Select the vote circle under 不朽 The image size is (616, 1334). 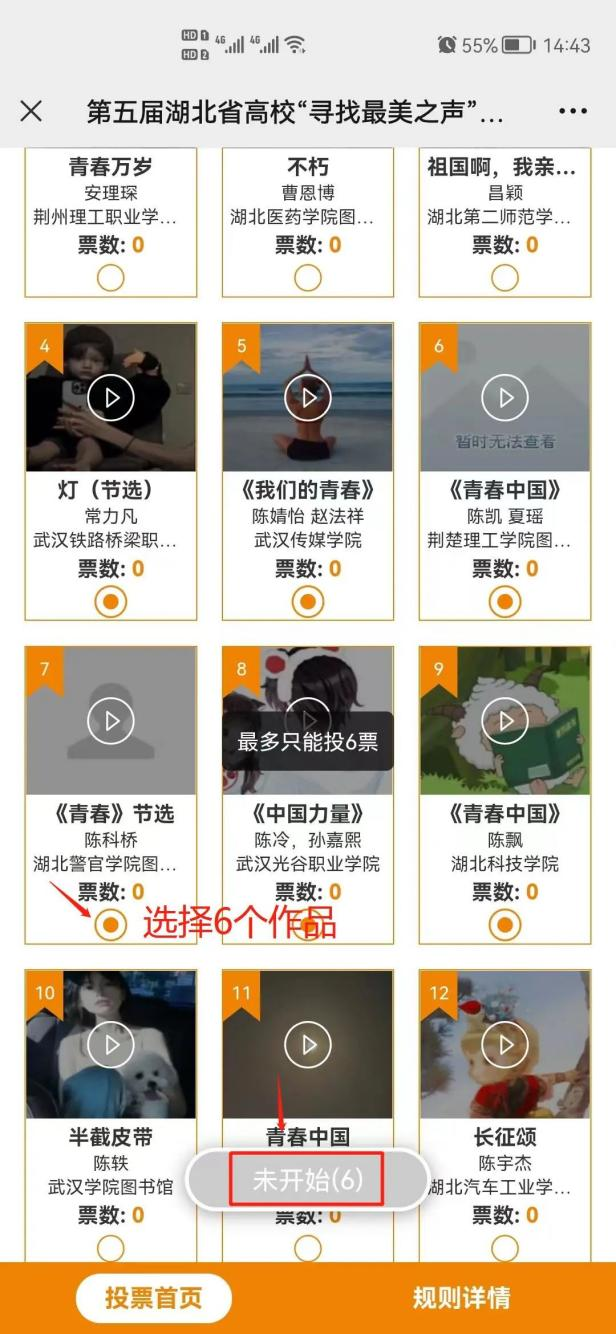click(308, 277)
